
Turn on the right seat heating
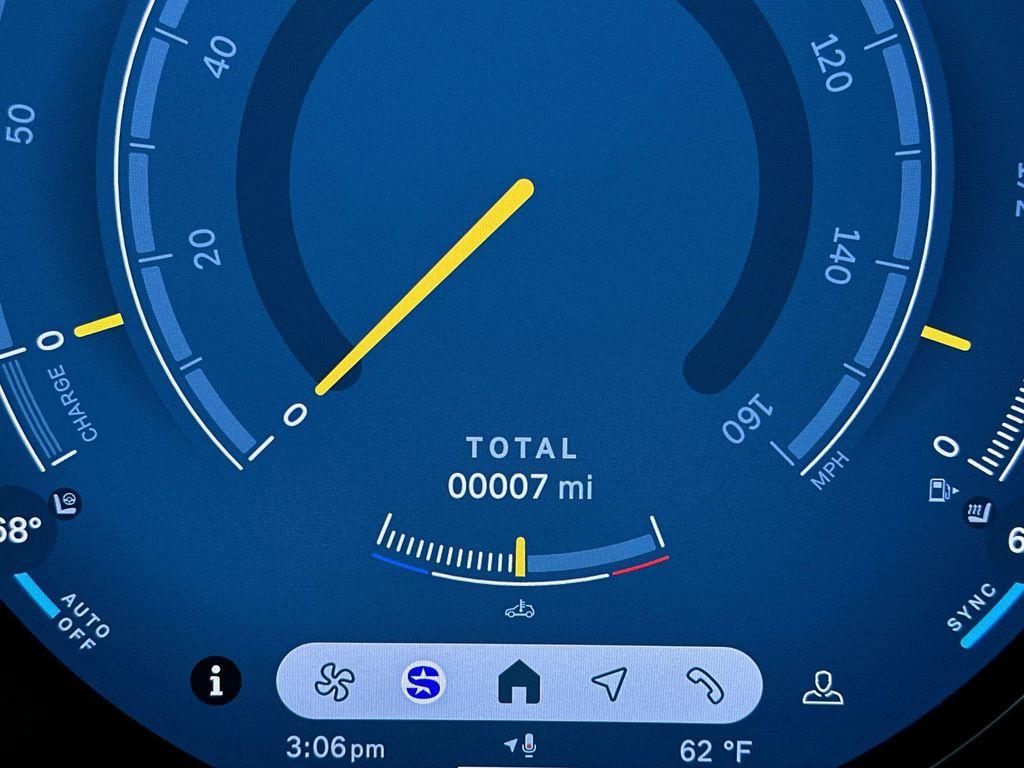973,513
